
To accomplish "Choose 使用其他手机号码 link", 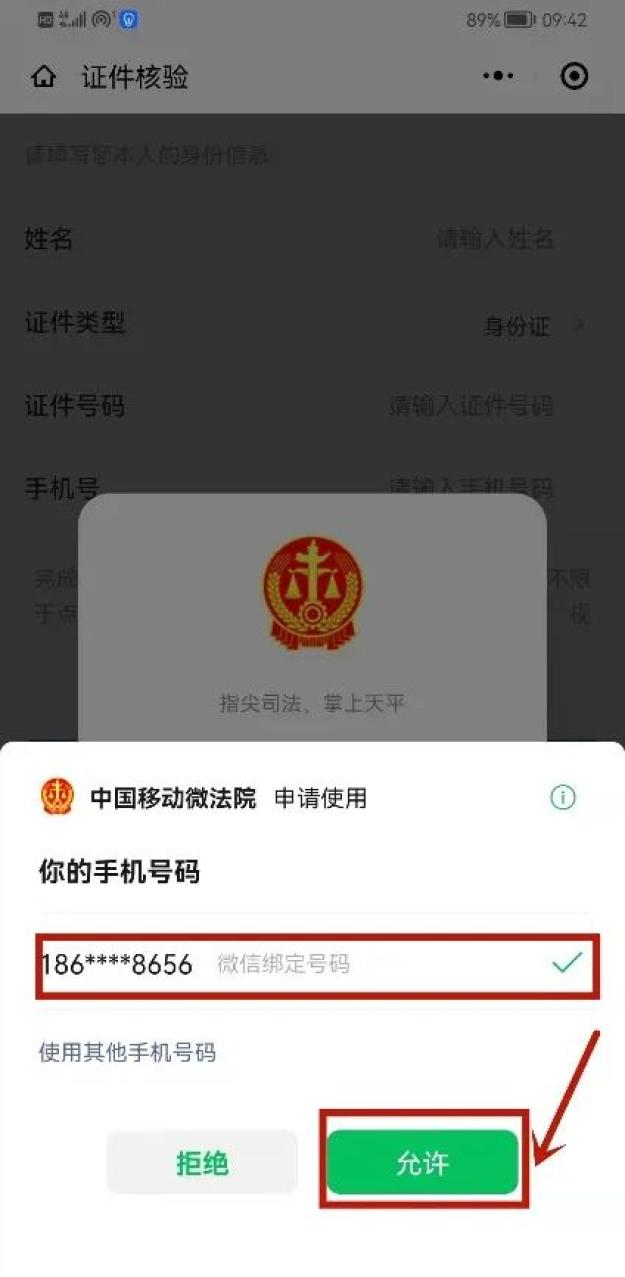I will (x=127, y=1052).
